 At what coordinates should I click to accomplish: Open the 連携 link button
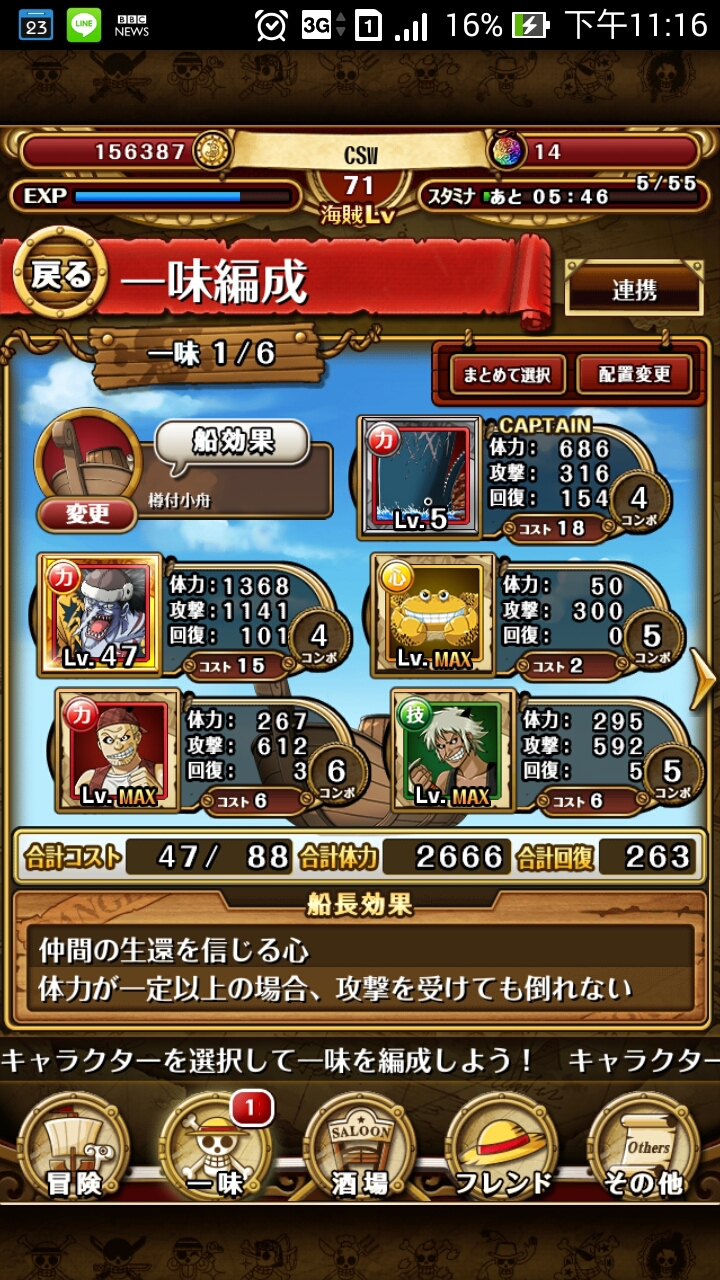pos(634,291)
